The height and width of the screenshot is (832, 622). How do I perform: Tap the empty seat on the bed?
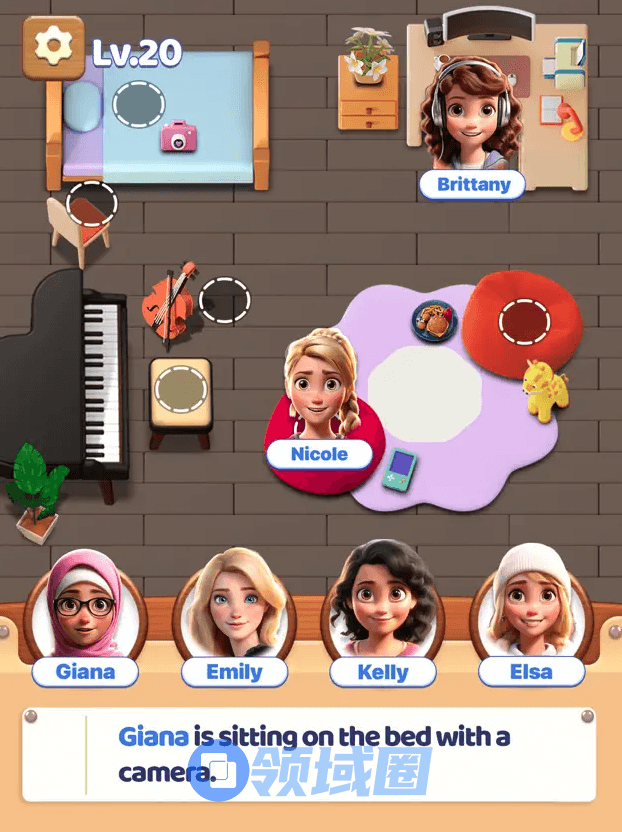[x=138, y=104]
